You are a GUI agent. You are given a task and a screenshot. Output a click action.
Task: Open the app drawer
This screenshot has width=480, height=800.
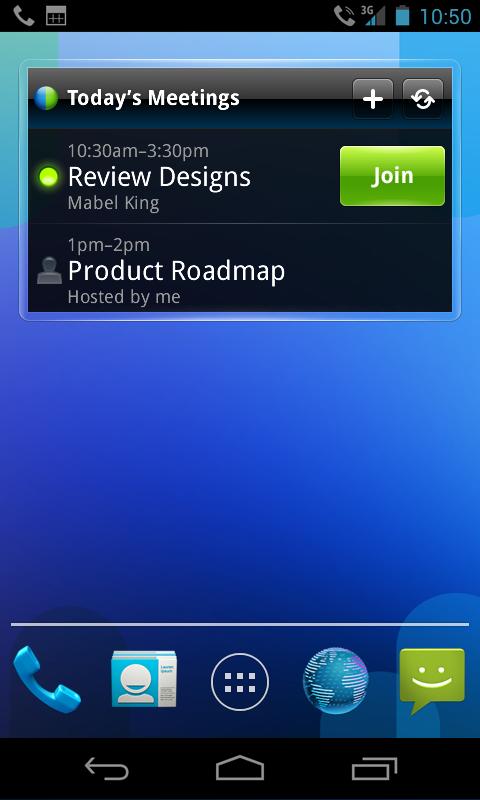coord(240,682)
